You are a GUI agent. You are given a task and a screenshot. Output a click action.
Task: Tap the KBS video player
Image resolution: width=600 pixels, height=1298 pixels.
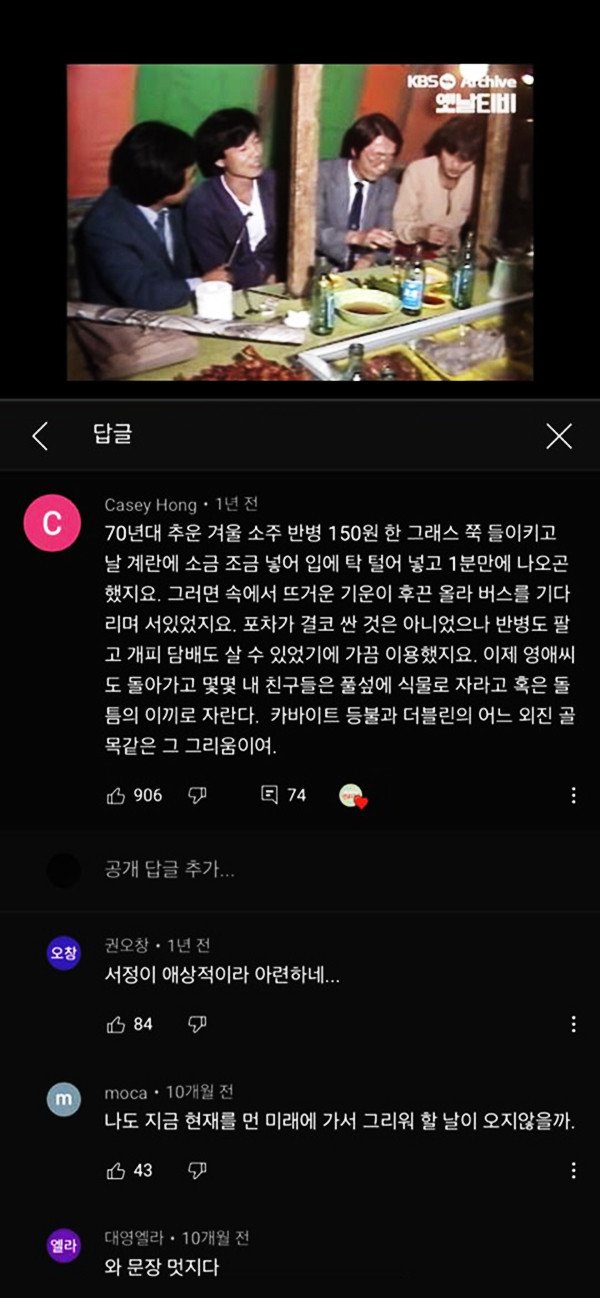click(x=300, y=222)
